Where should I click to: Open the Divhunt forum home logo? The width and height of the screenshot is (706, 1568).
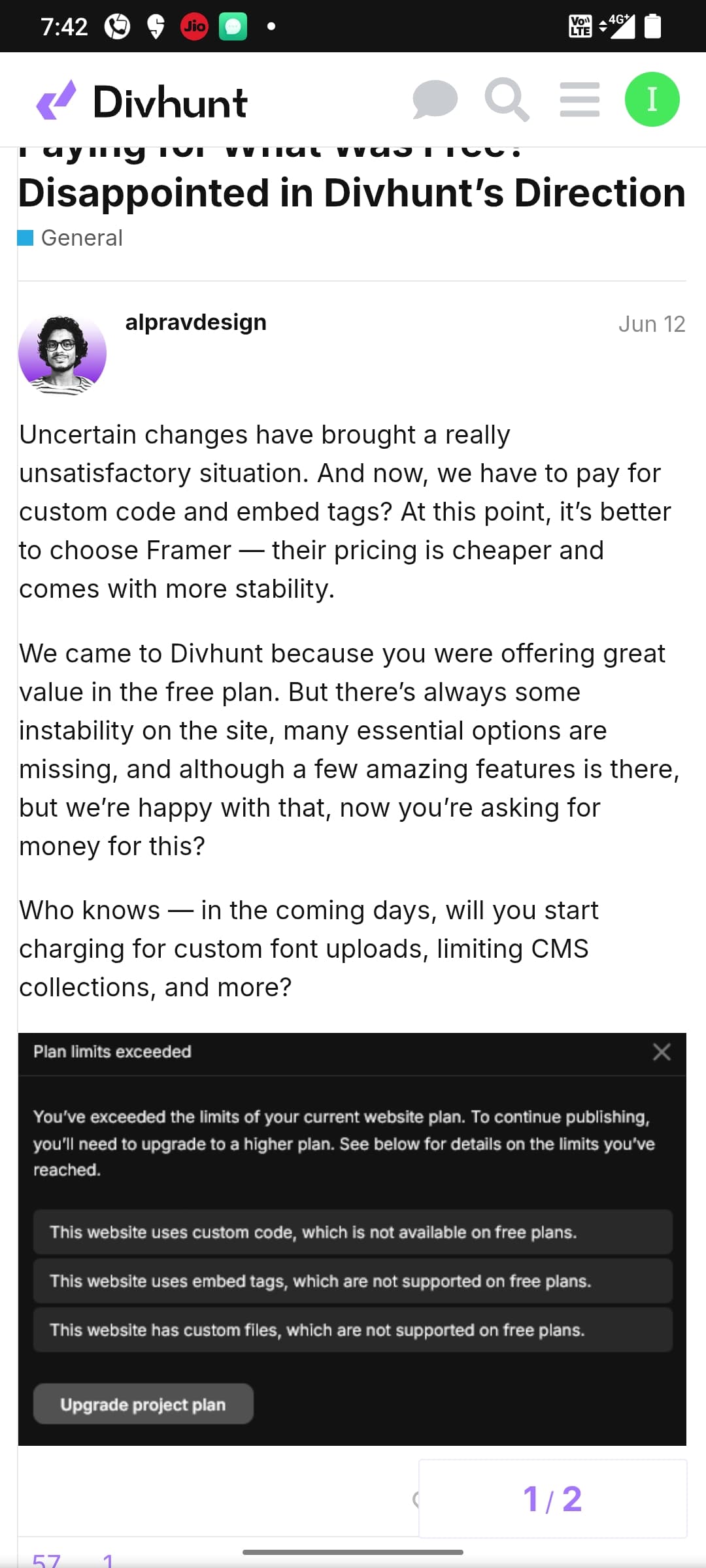[x=142, y=101]
